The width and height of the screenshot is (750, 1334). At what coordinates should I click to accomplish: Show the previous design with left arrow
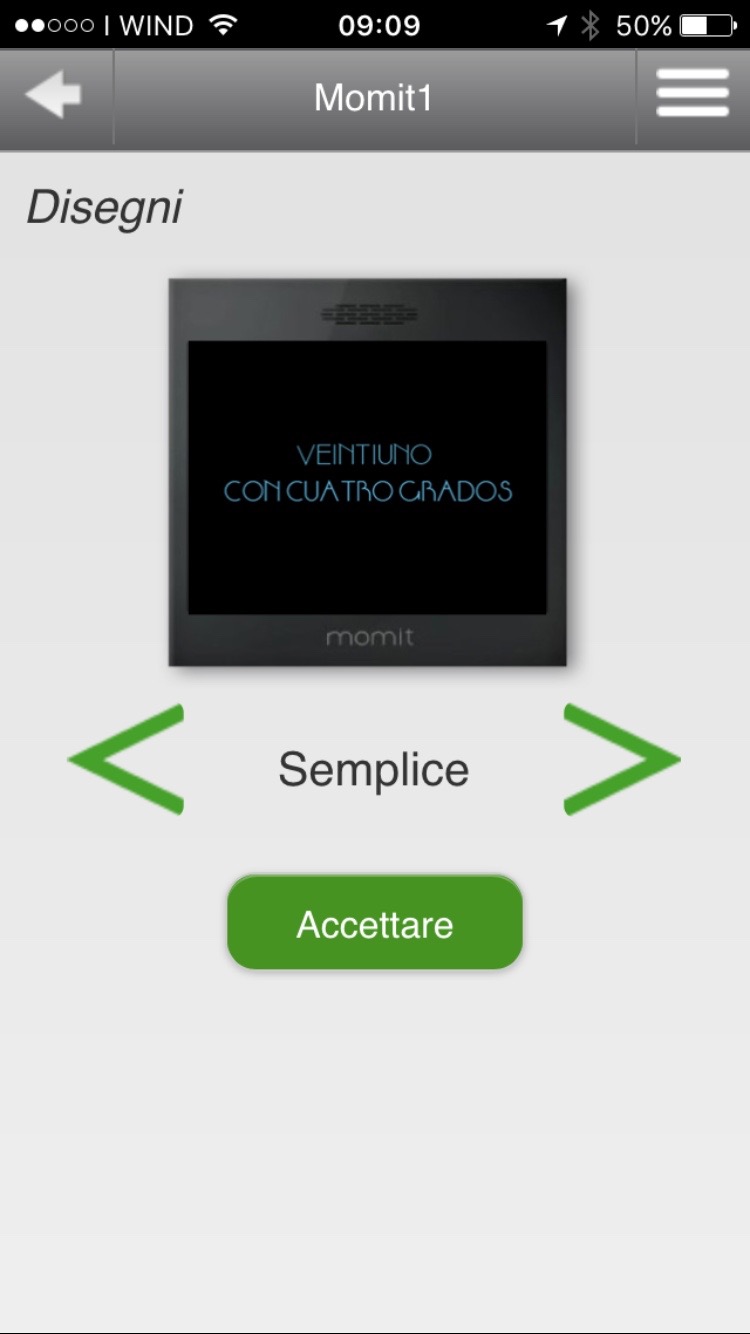tap(127, 759)
